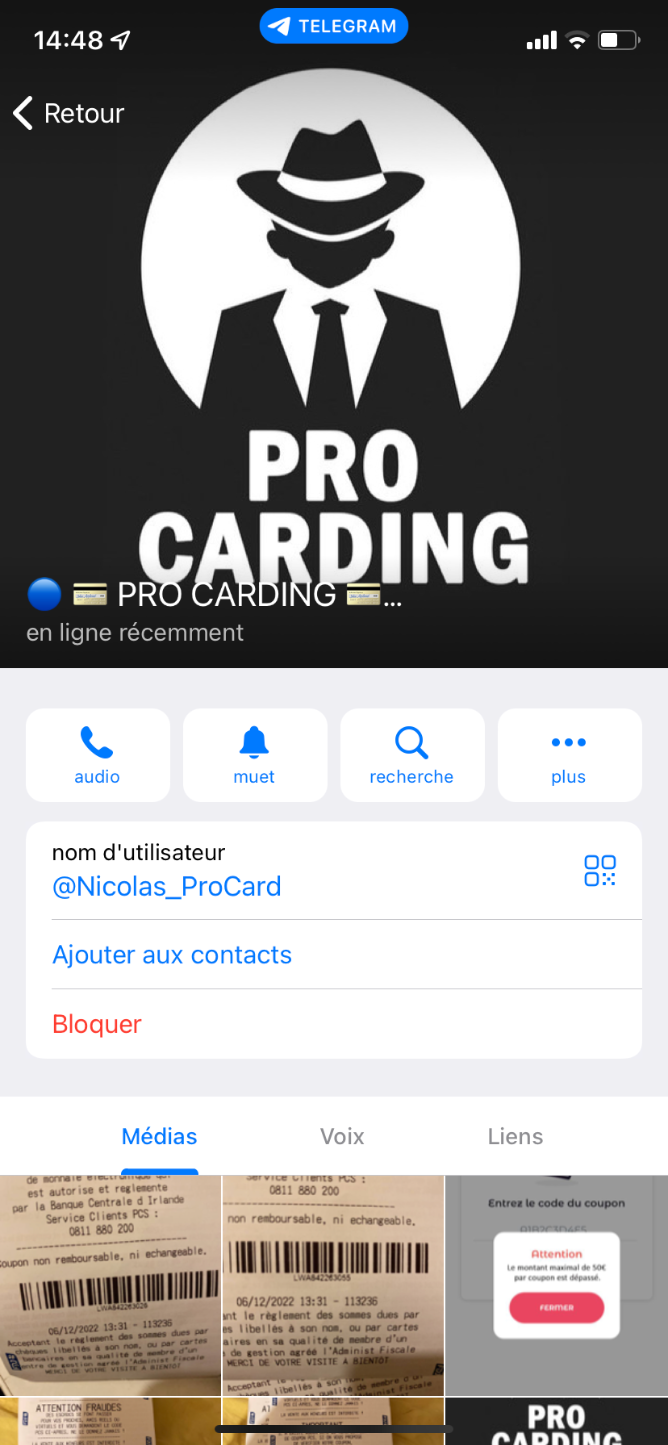
Task: Mute notifications with the muet button
Action: [254, 755]
